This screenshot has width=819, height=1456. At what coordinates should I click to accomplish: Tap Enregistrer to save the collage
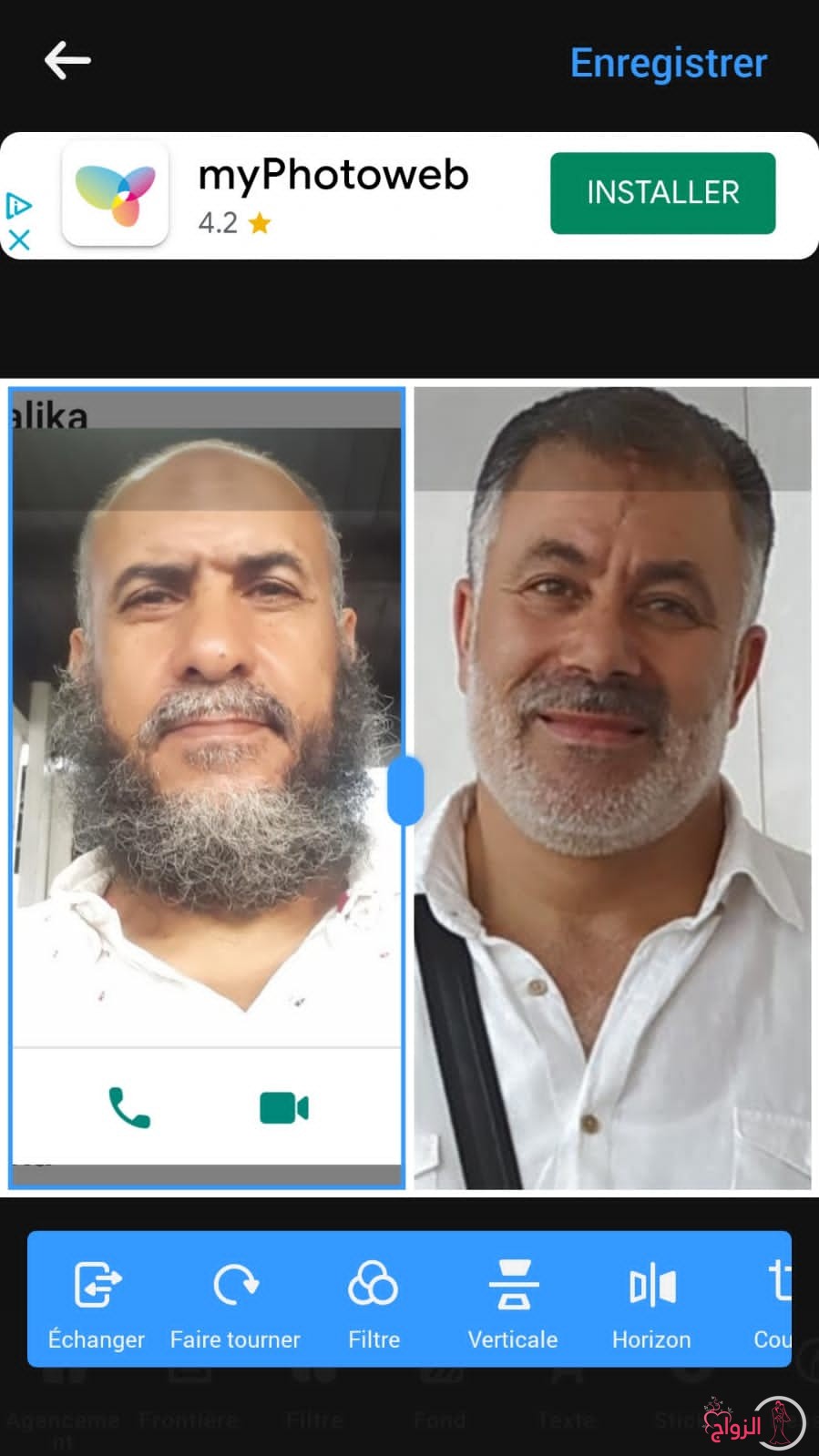(x=669, y=63)
